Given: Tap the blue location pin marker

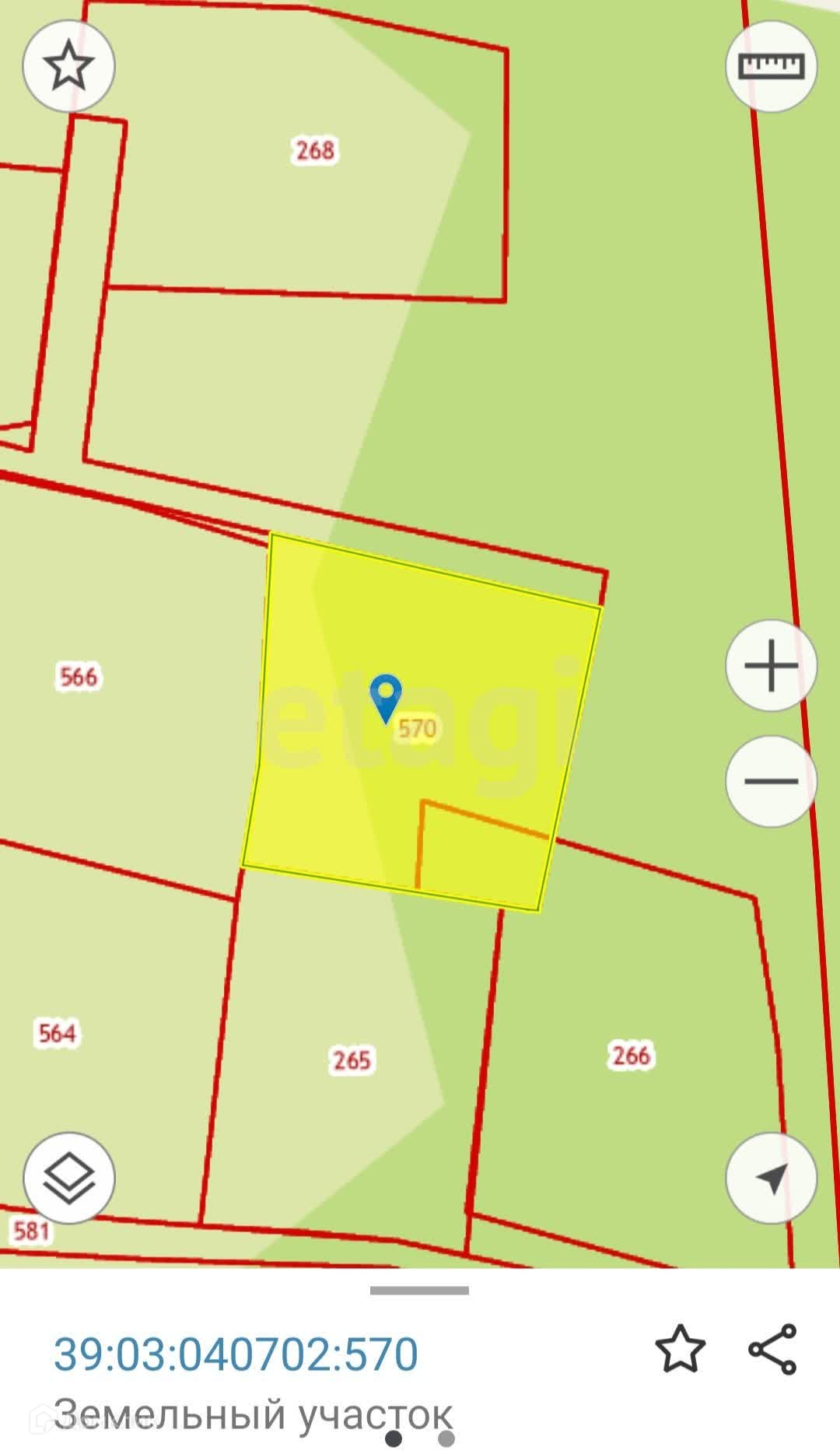Looking at the screenshot, I should click(385, 699).
